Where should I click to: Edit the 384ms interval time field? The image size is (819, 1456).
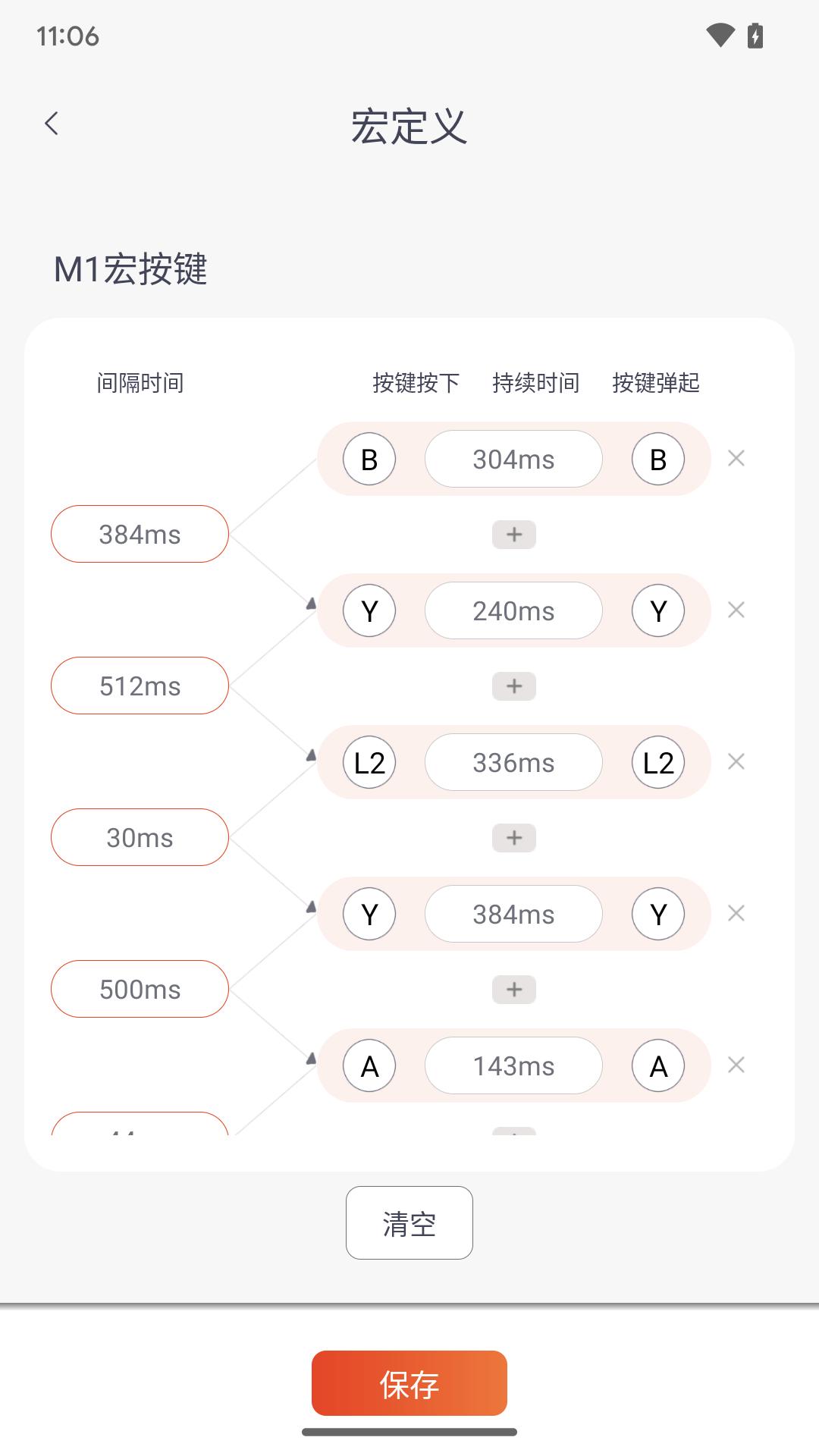pos(140,535)
